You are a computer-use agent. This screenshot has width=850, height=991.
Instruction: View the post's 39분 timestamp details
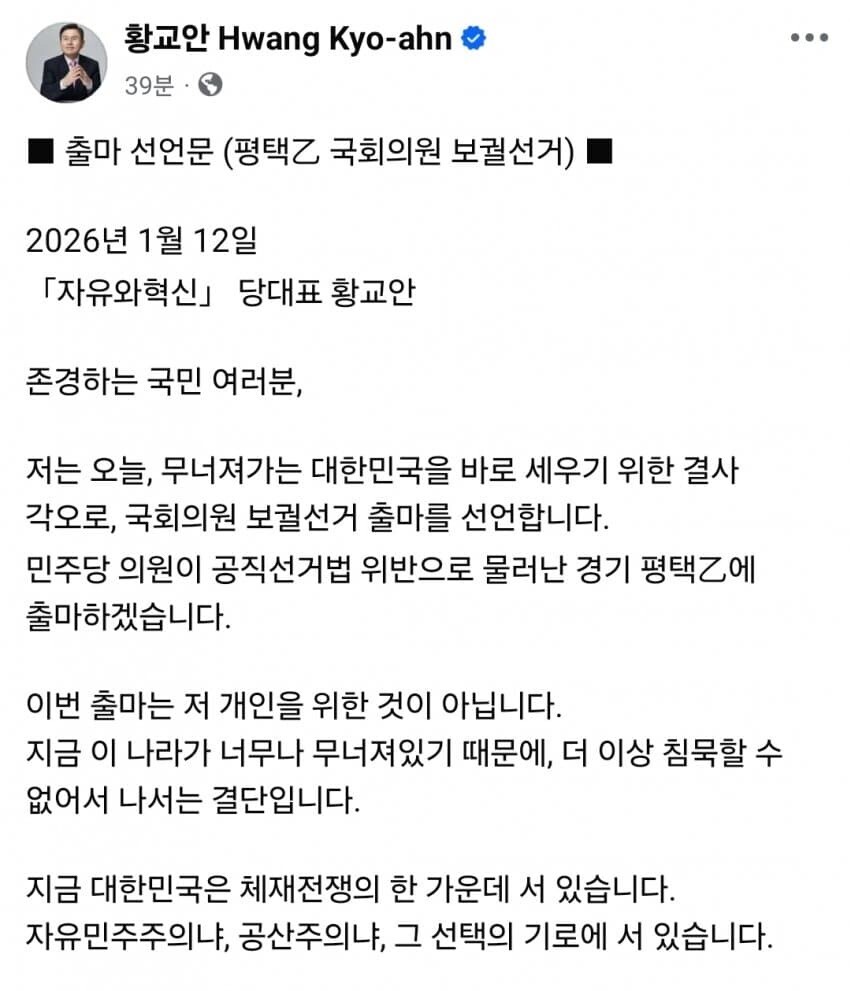click(x=149, y=85)
